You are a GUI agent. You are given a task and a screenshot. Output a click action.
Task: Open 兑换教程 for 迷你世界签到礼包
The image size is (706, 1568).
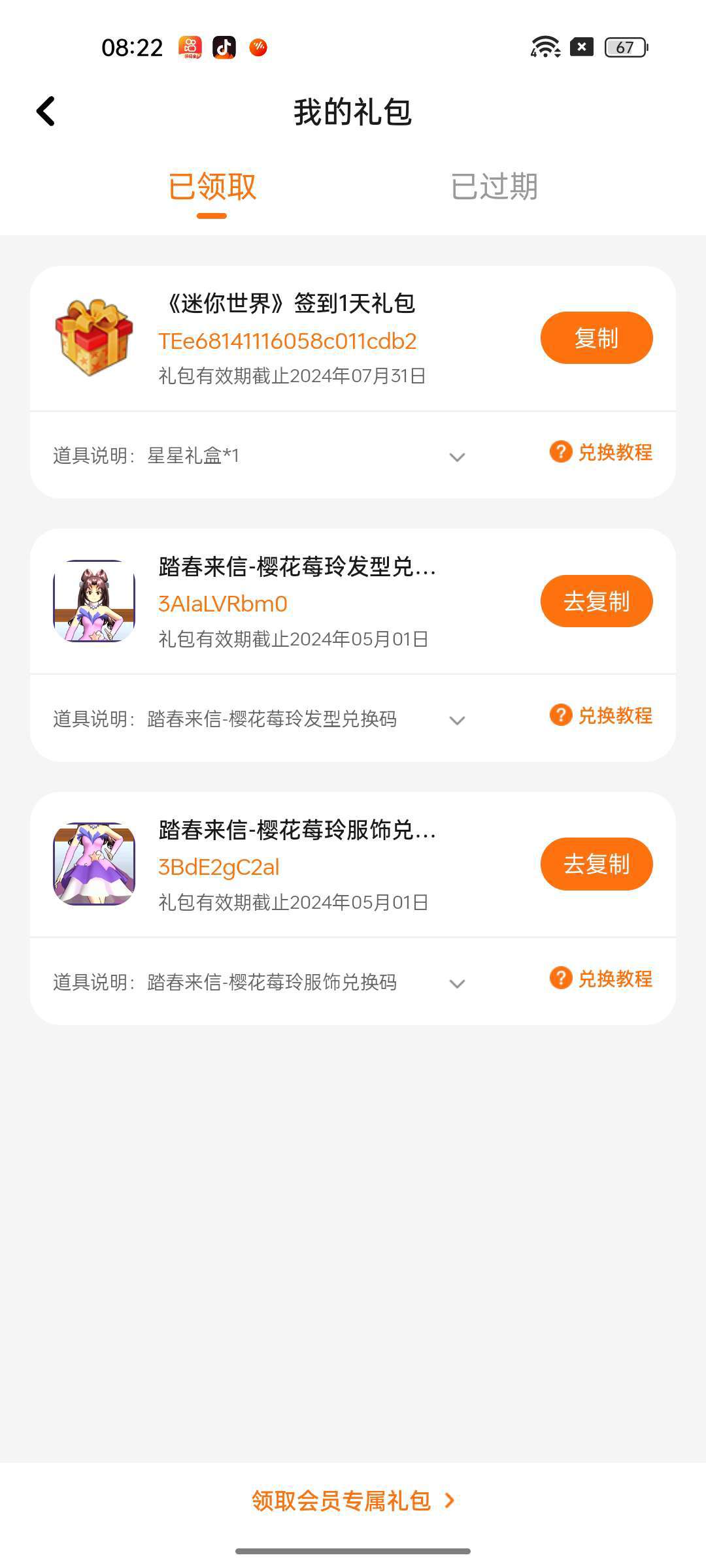[x=601, y=452]
